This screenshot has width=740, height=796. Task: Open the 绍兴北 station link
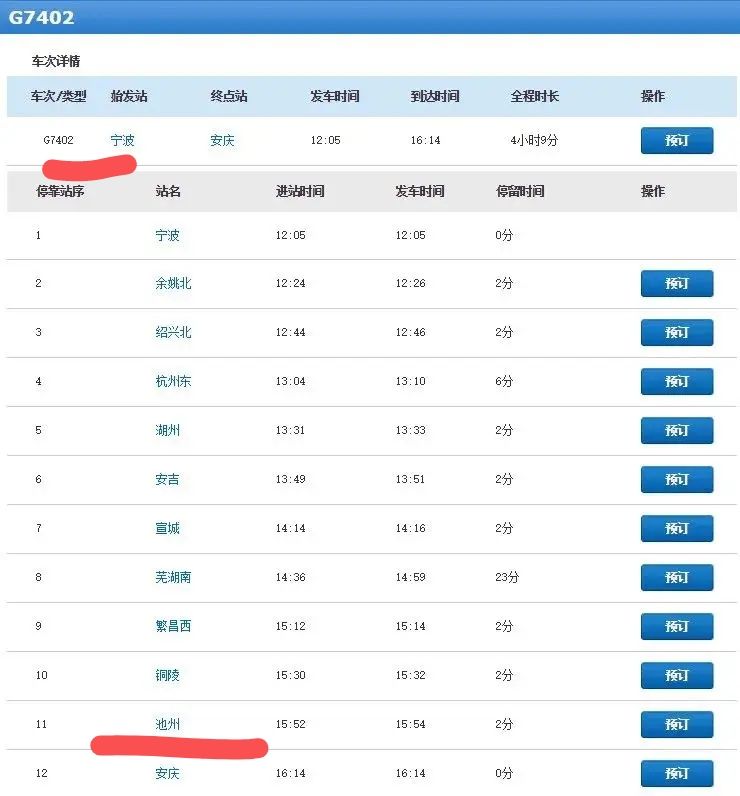[x=173, y=333]
